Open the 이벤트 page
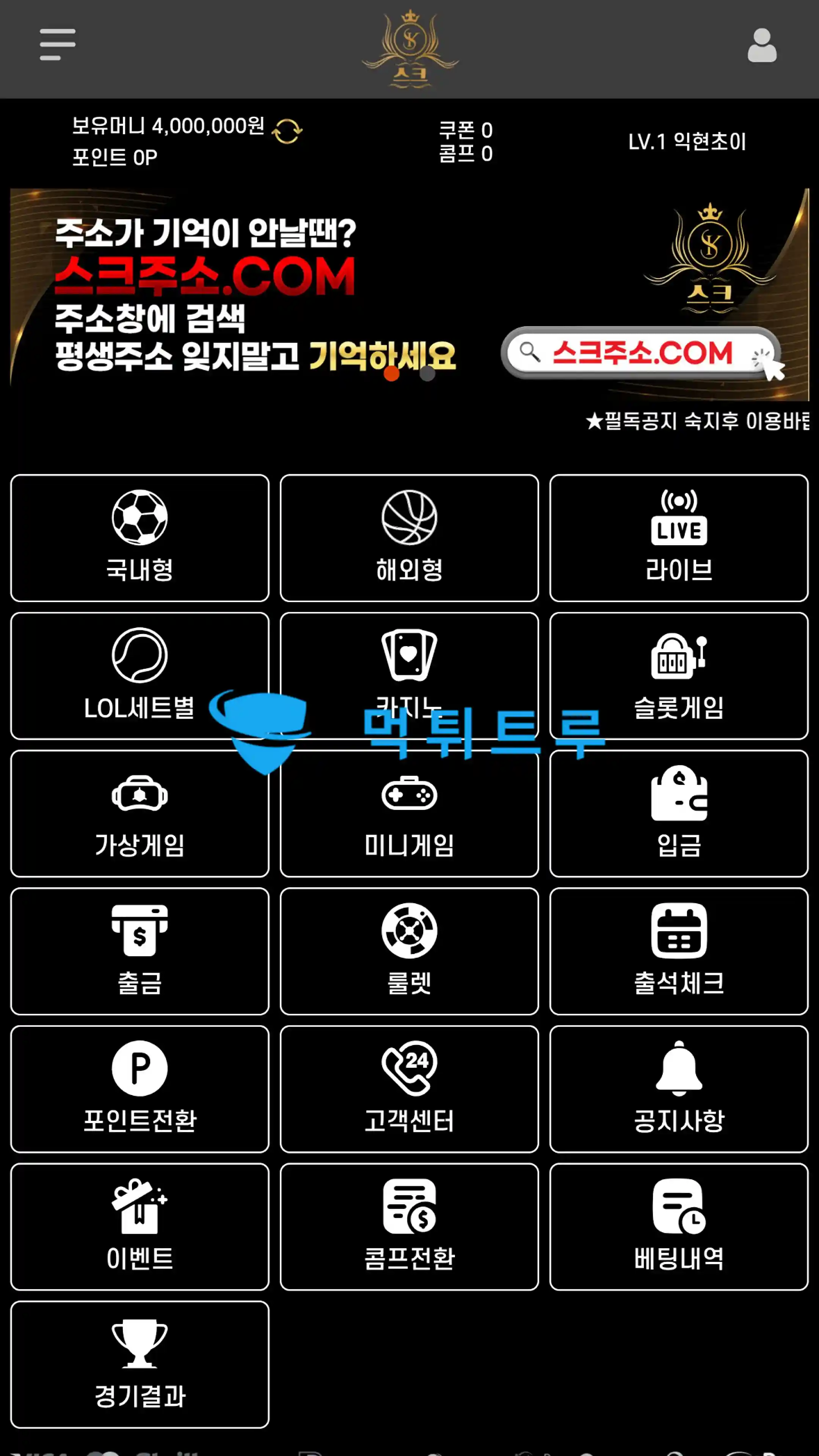The height and width of the screenshot is (1456, 819). click(x=140, y=1227)
